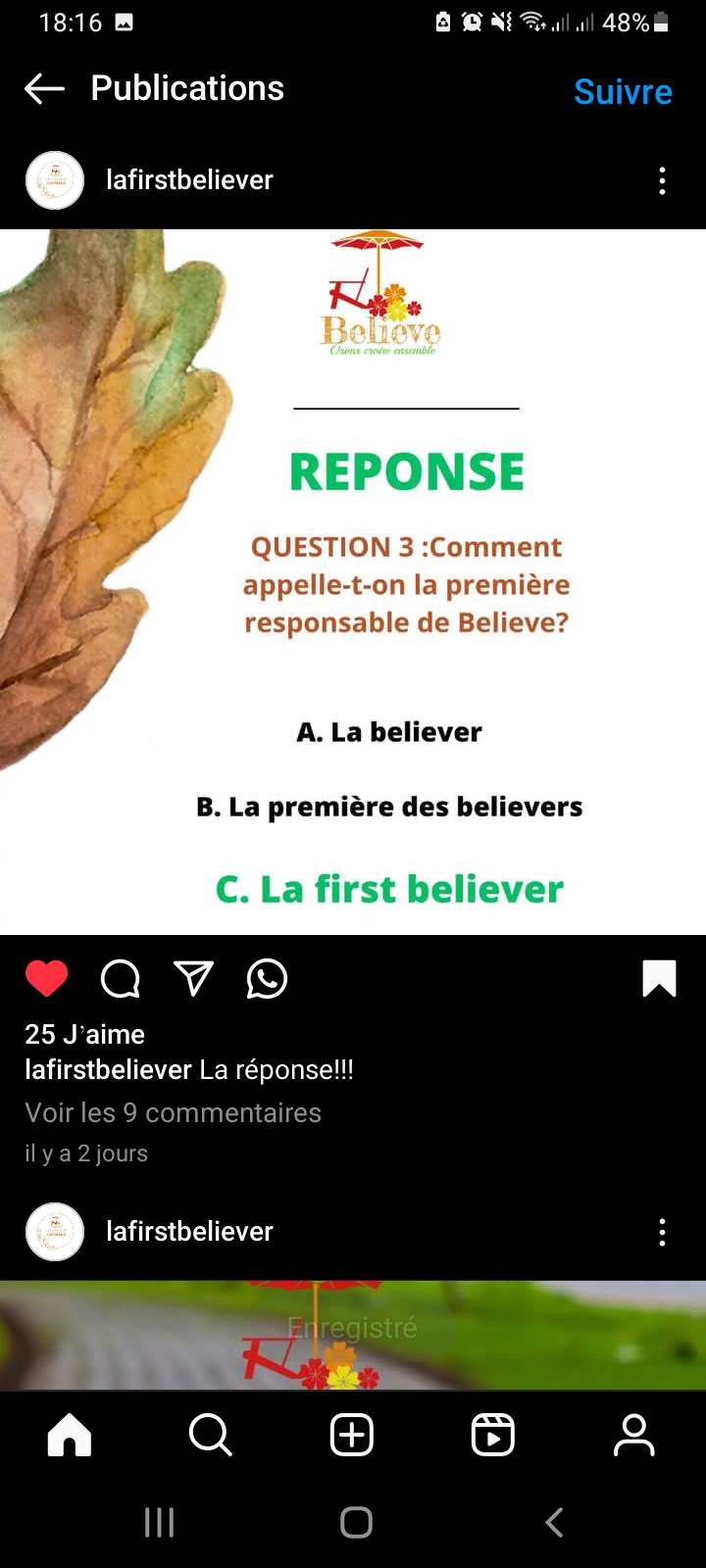Open the REPONSE question post image
Image resolution: width=706 pixels, height=1568 pixels.
(x=353, y=582)
